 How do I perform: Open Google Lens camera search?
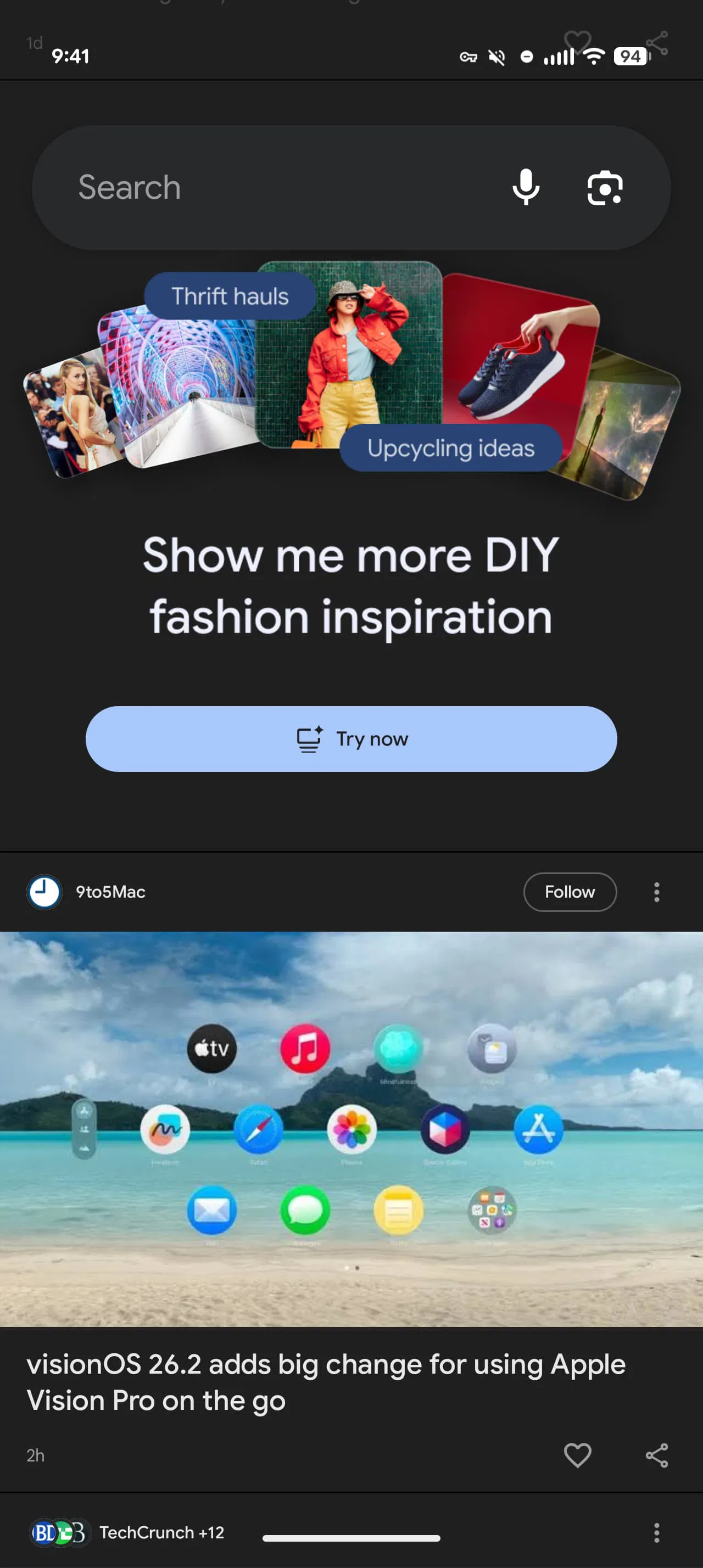tap(604, 188)
